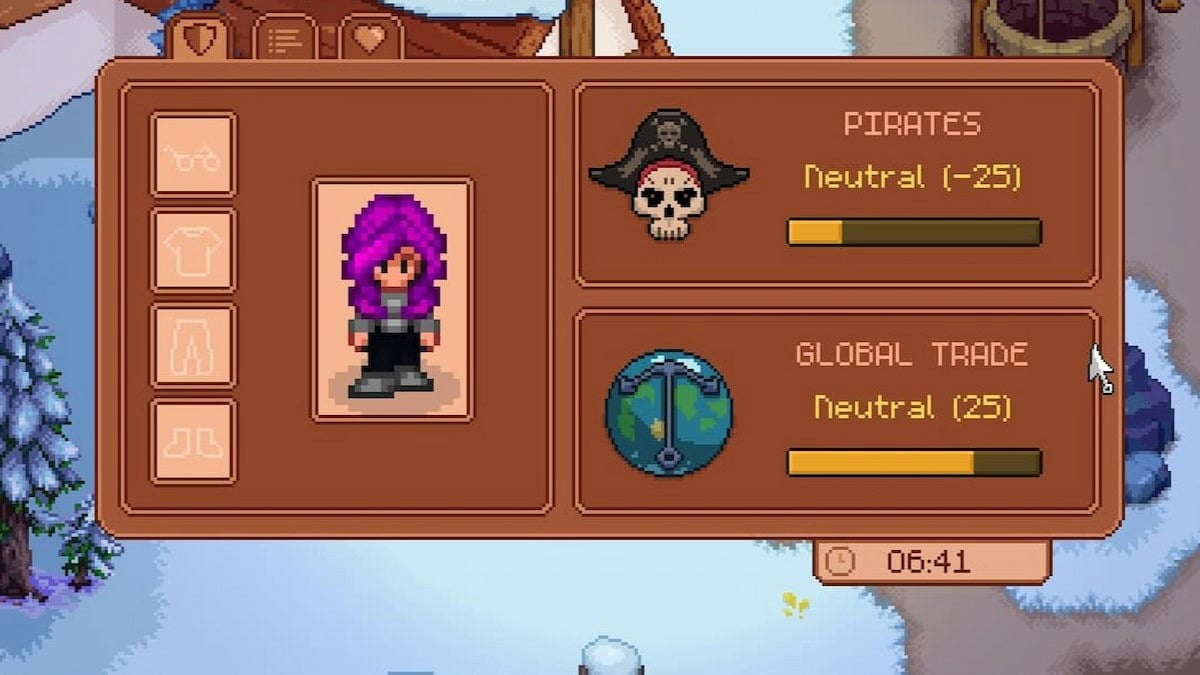Open the heart relationships tab
This screenshot has width=1200, height=675.
coord(371,40)
